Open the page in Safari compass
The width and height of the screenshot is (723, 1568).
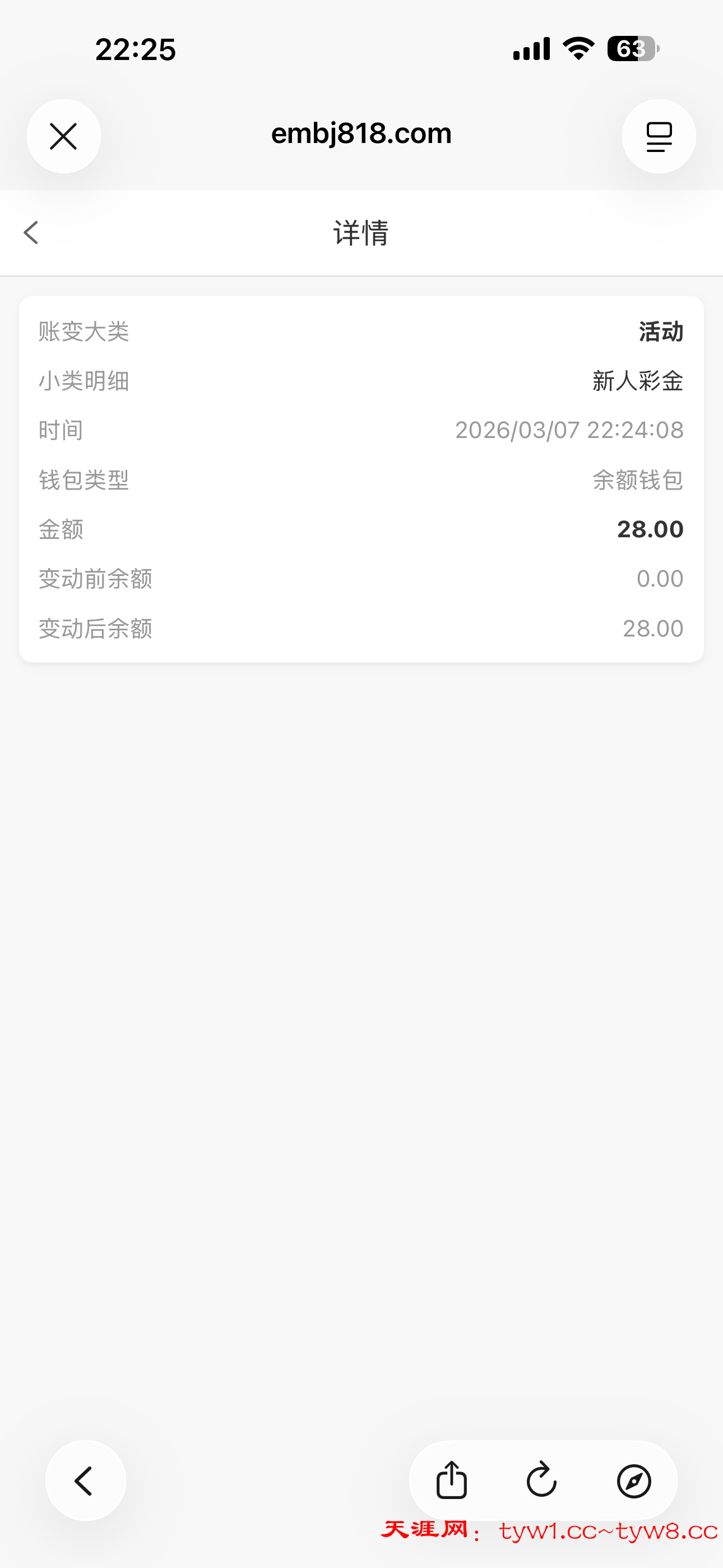[x=633, y=1481]
